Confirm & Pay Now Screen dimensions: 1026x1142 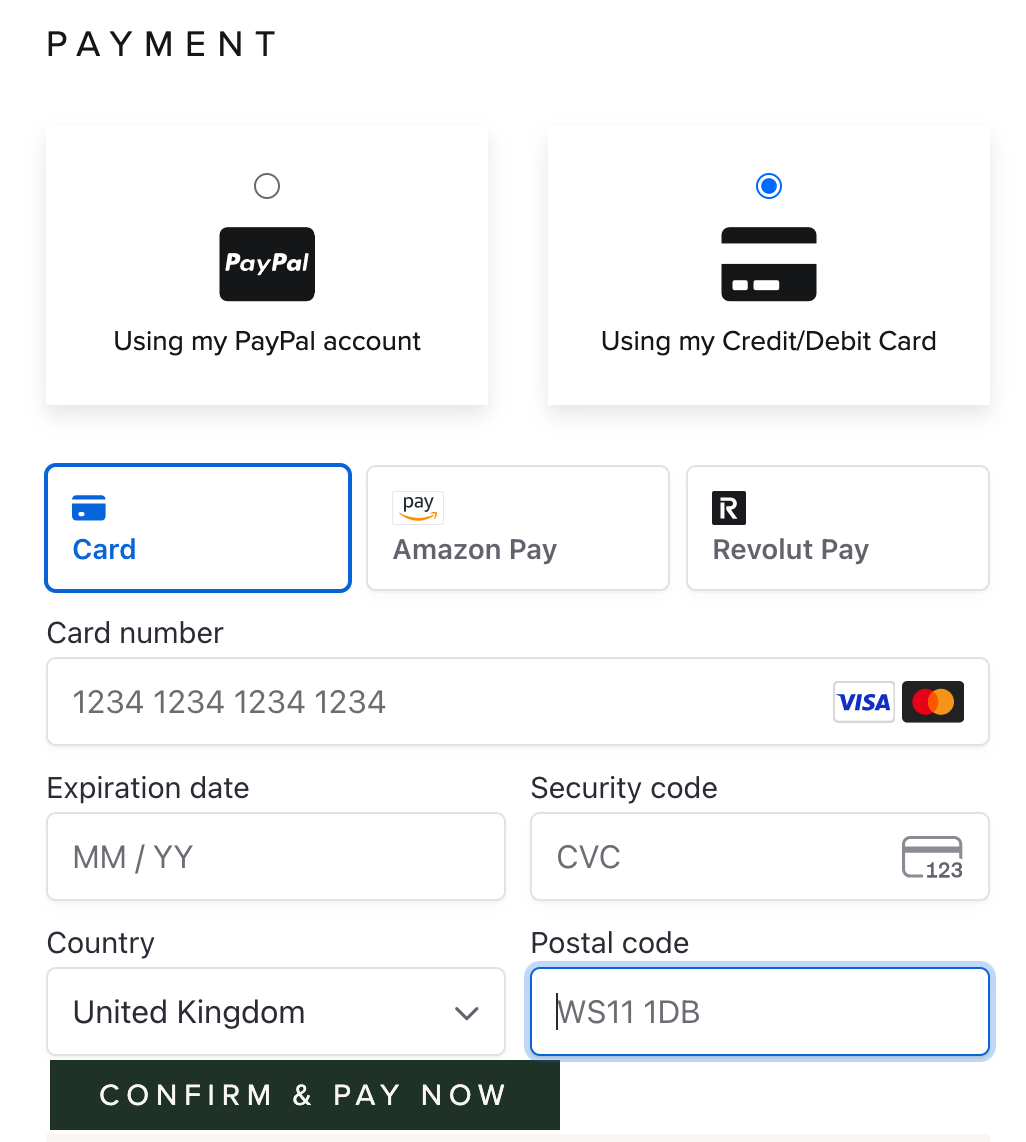coord(304,1095)
